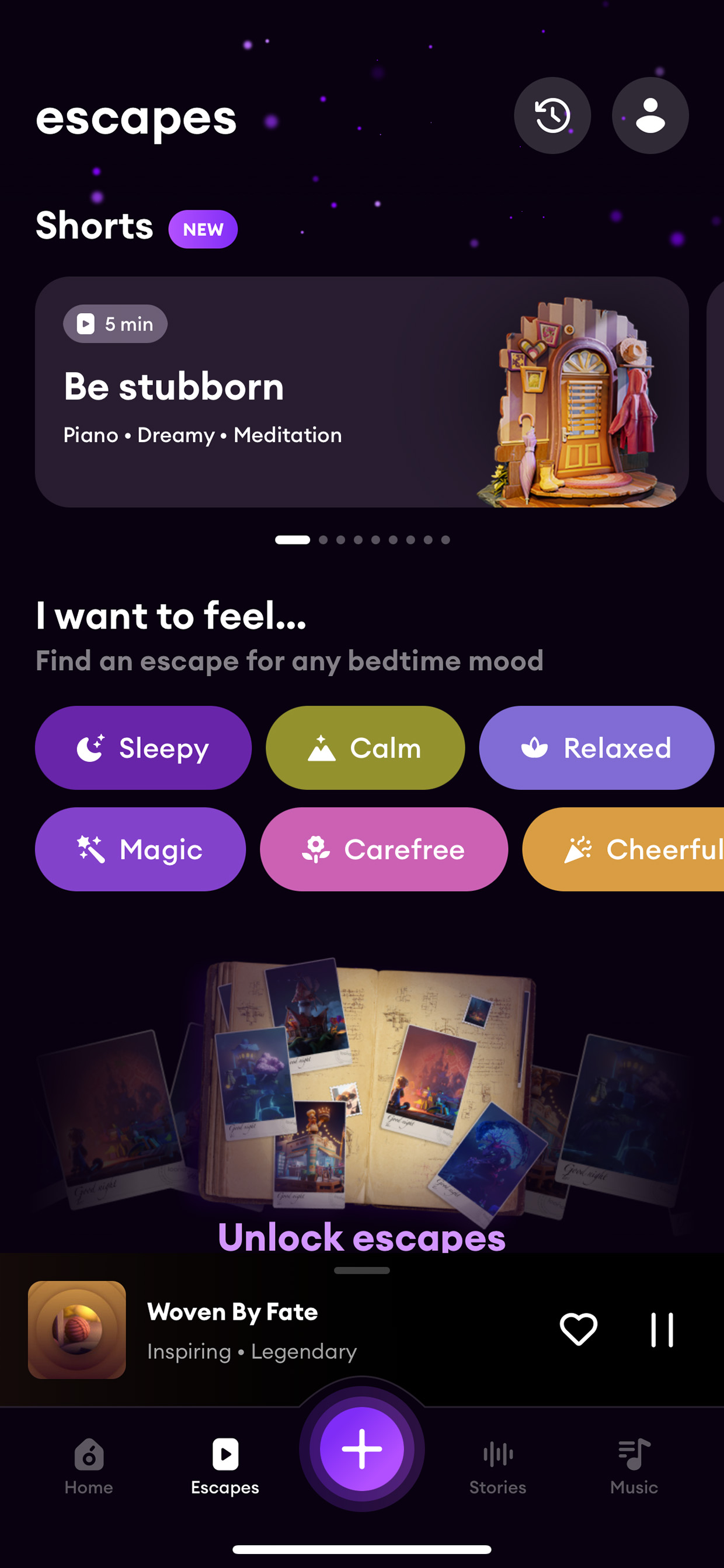The image size is (724, 1568).
Task: Tap the purple plus button
Action: click(361, 1449)
